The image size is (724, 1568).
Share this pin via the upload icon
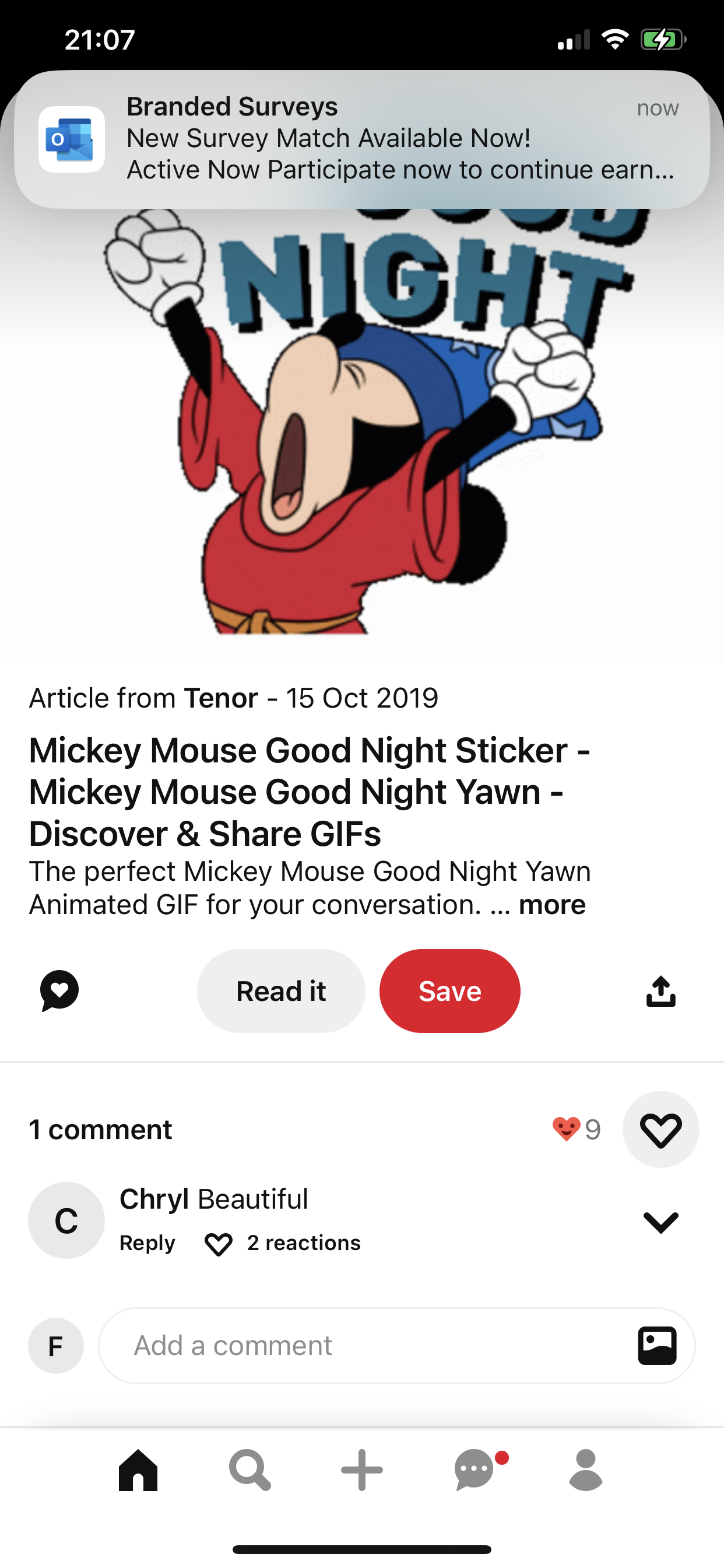click(x=660, y=991)
